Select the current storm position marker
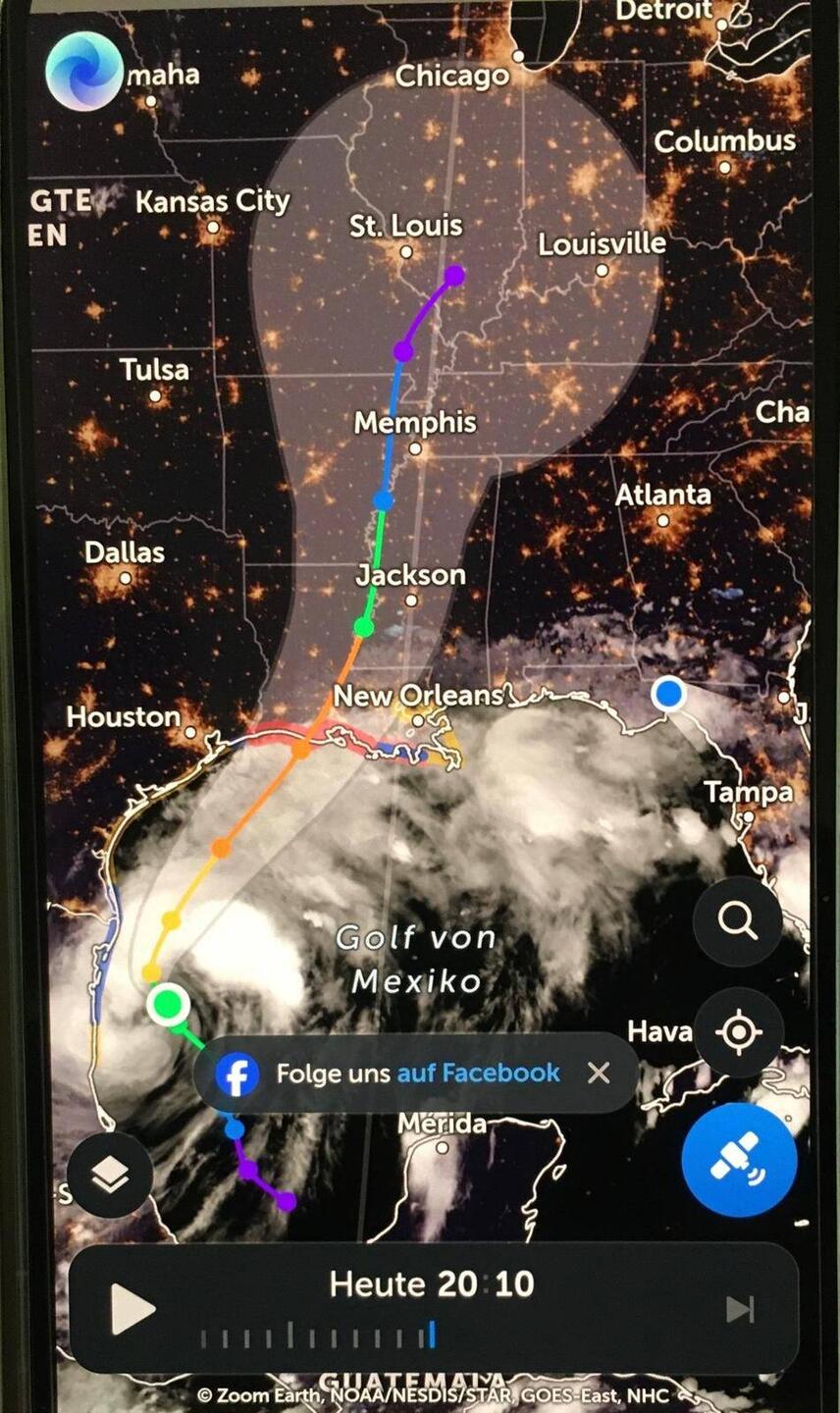Screen dimensions: 840x1413 (169, 1004)
